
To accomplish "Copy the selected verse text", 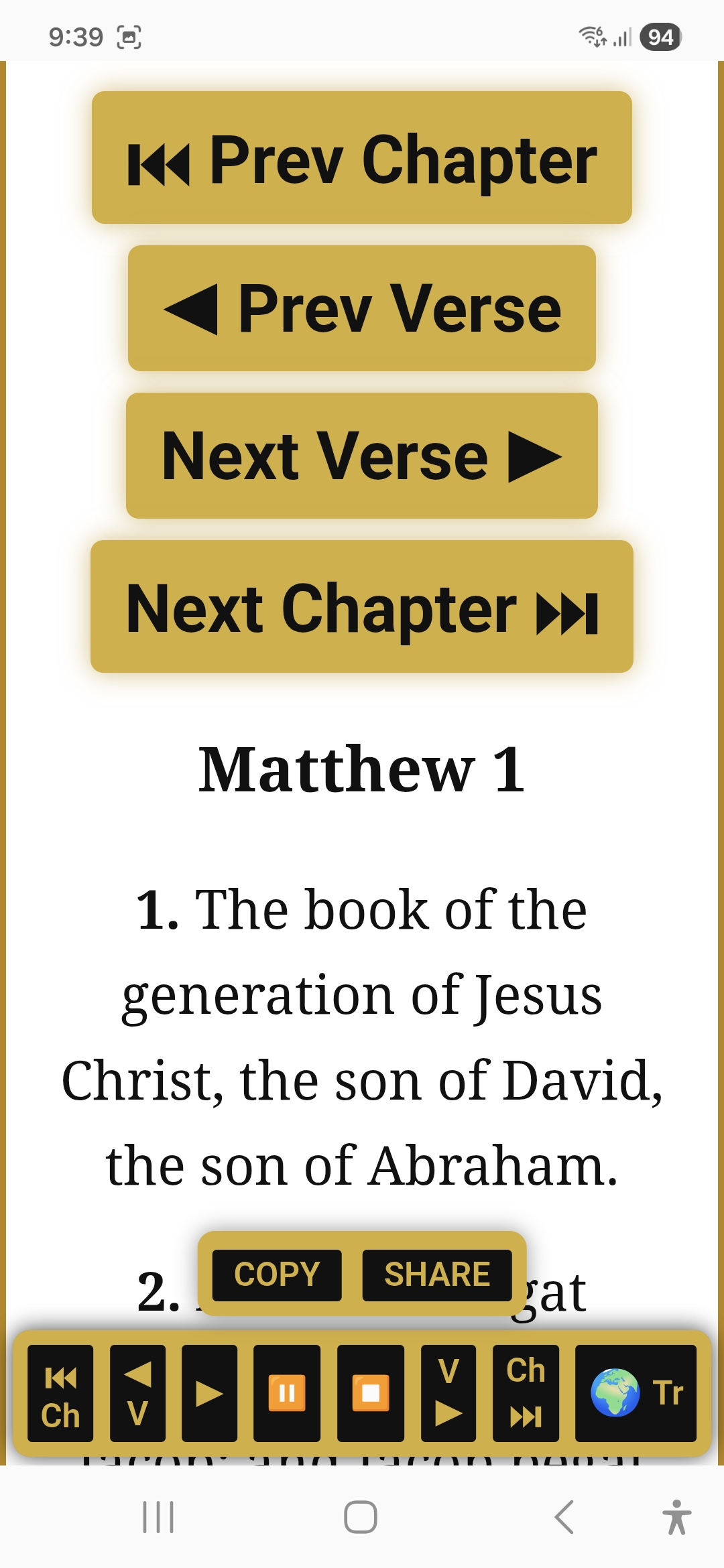I will click(x=277, y=1275).
